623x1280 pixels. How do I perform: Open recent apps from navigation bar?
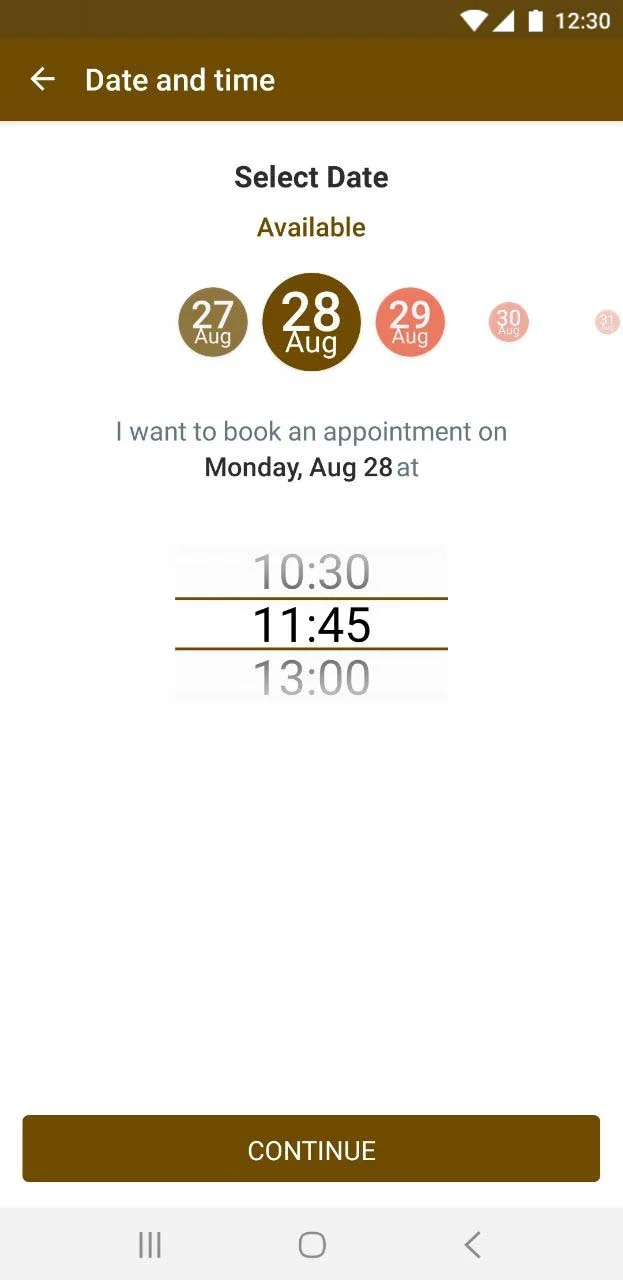pos(150,1245)
